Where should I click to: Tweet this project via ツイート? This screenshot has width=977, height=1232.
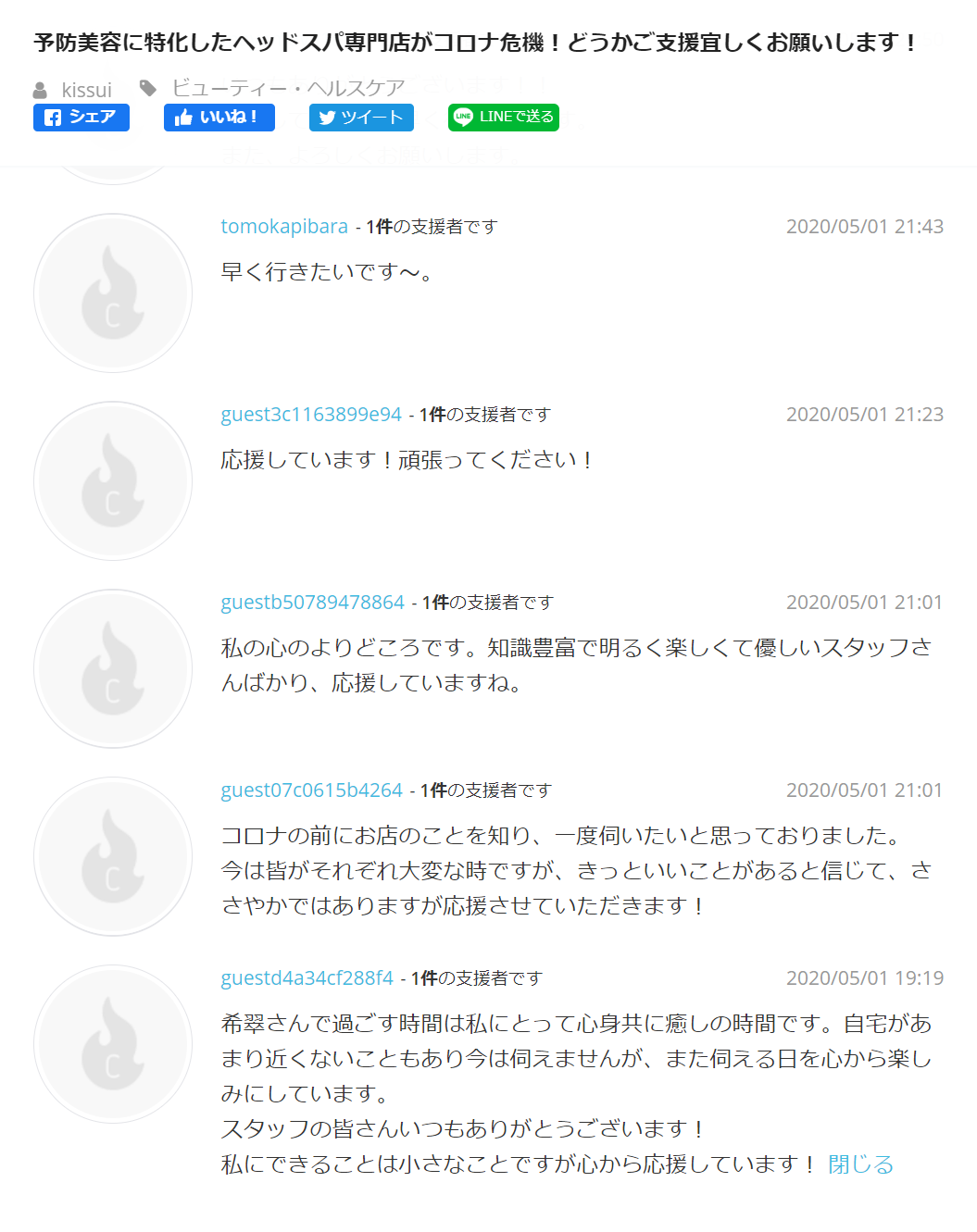click(361, 118)
